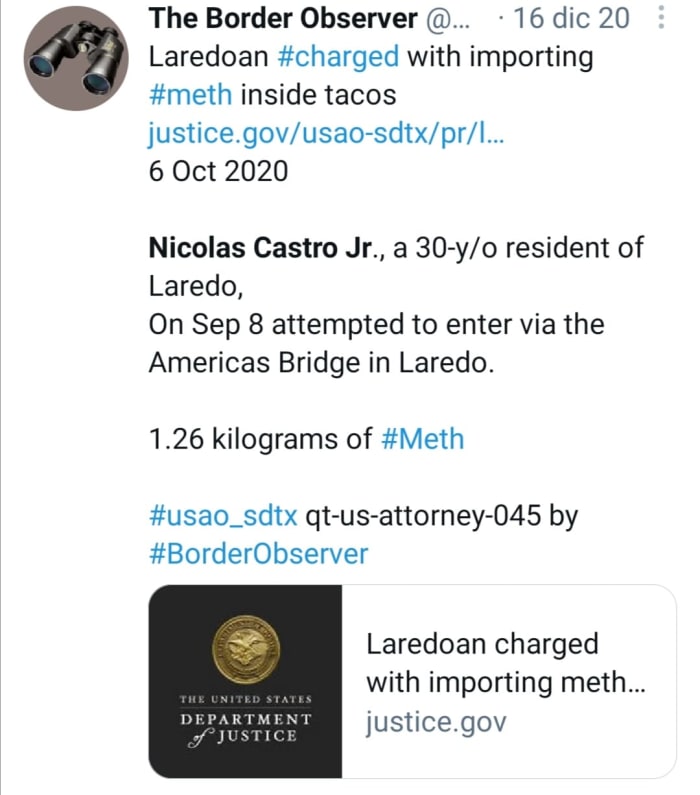Tap The Border Observer account name
Screen dimensions: 700x795
tap(282, 18)
